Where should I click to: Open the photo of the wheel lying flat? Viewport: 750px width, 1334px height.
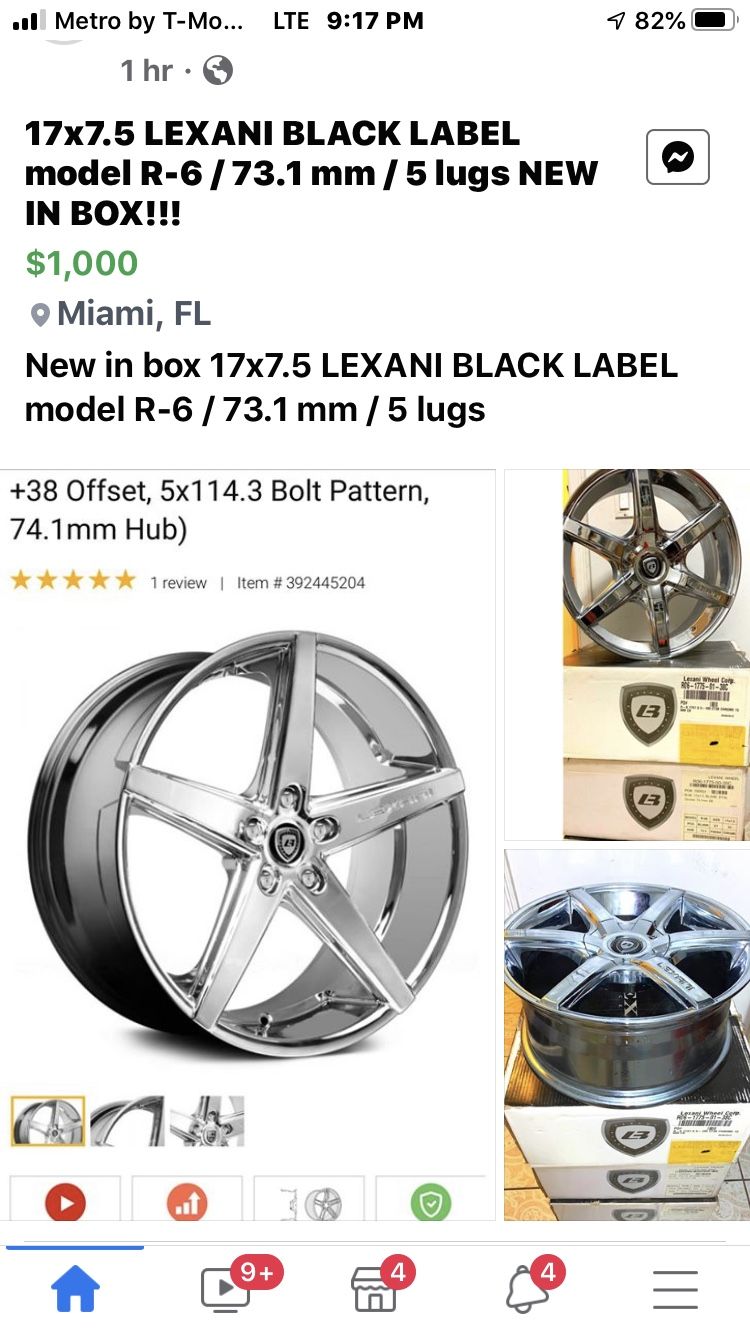[x=626, y=1035]
